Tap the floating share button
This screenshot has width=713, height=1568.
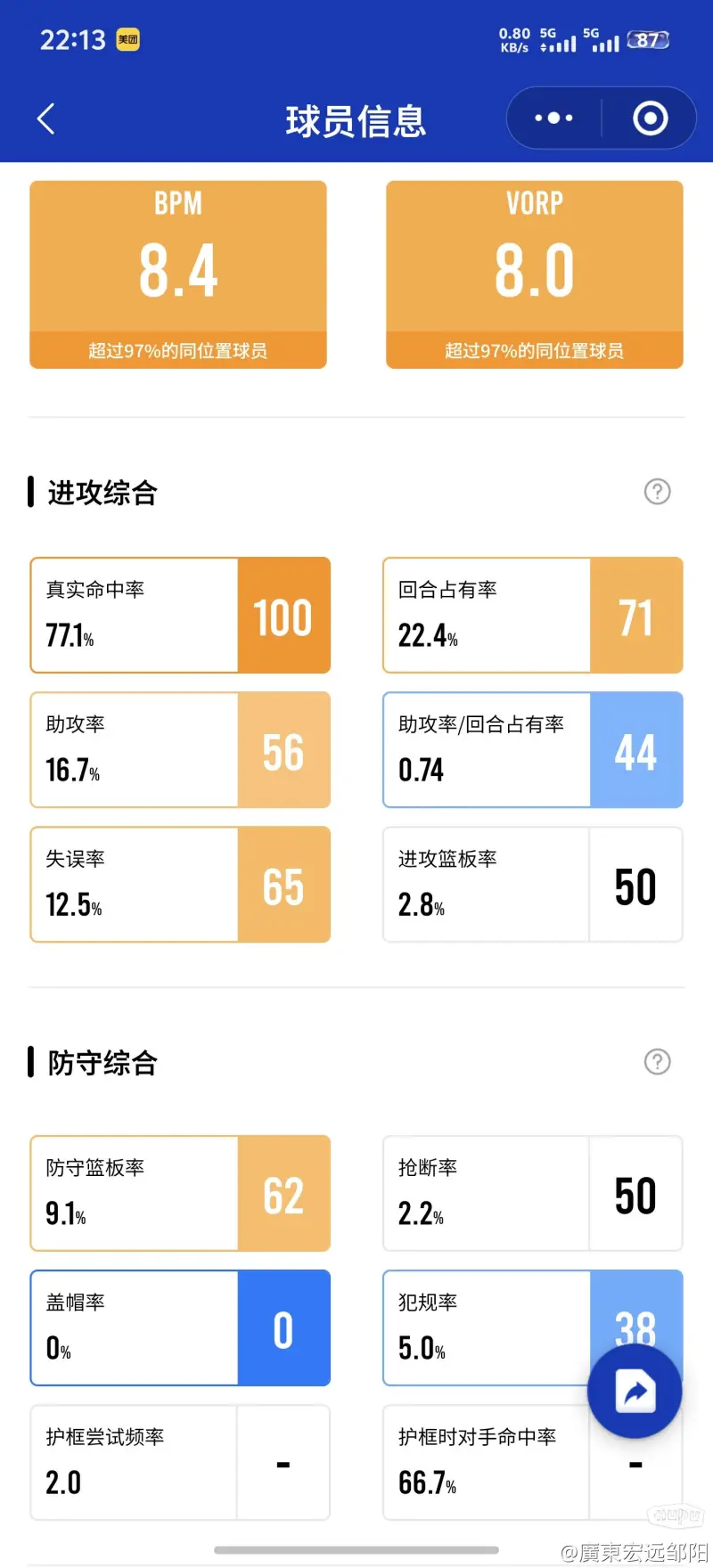635,1391
